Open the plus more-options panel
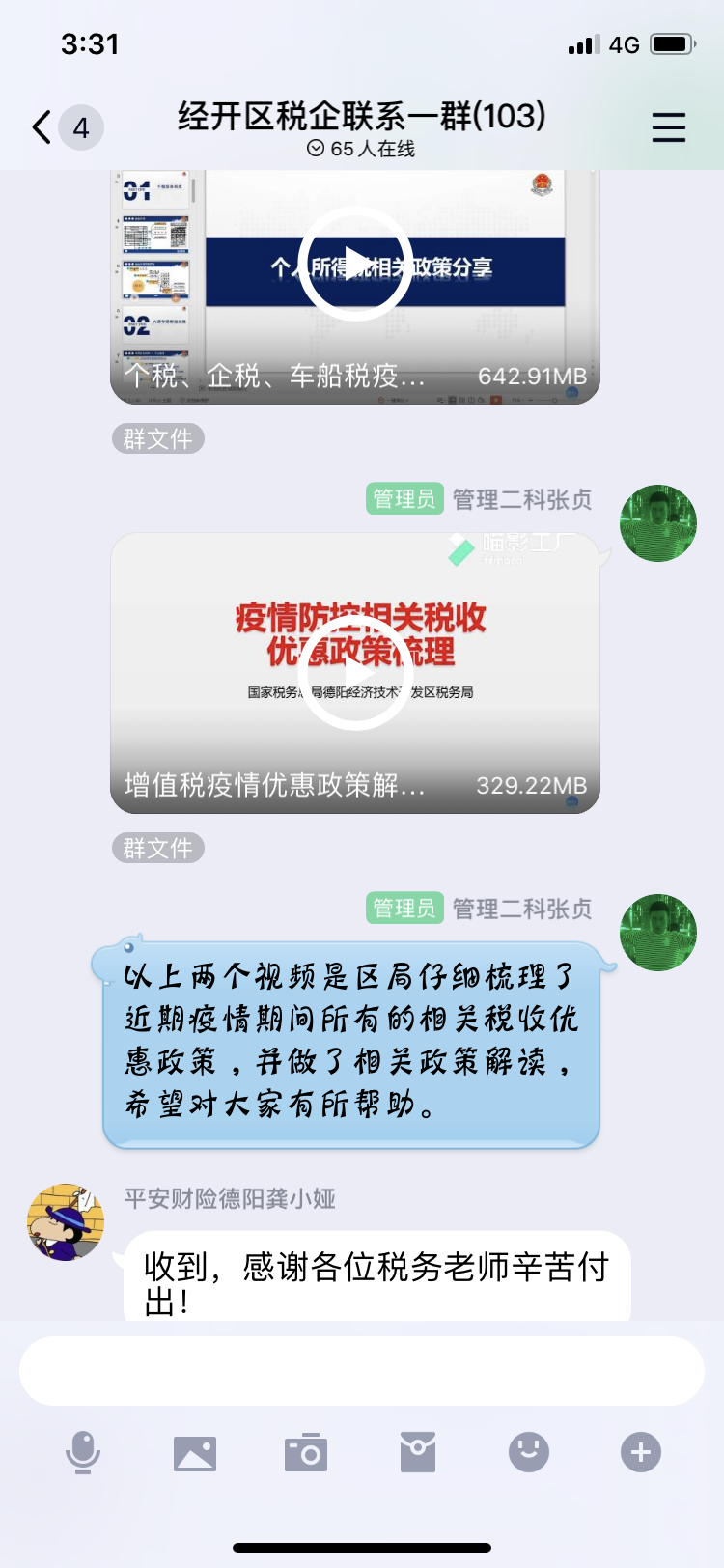 point(641,1452)
